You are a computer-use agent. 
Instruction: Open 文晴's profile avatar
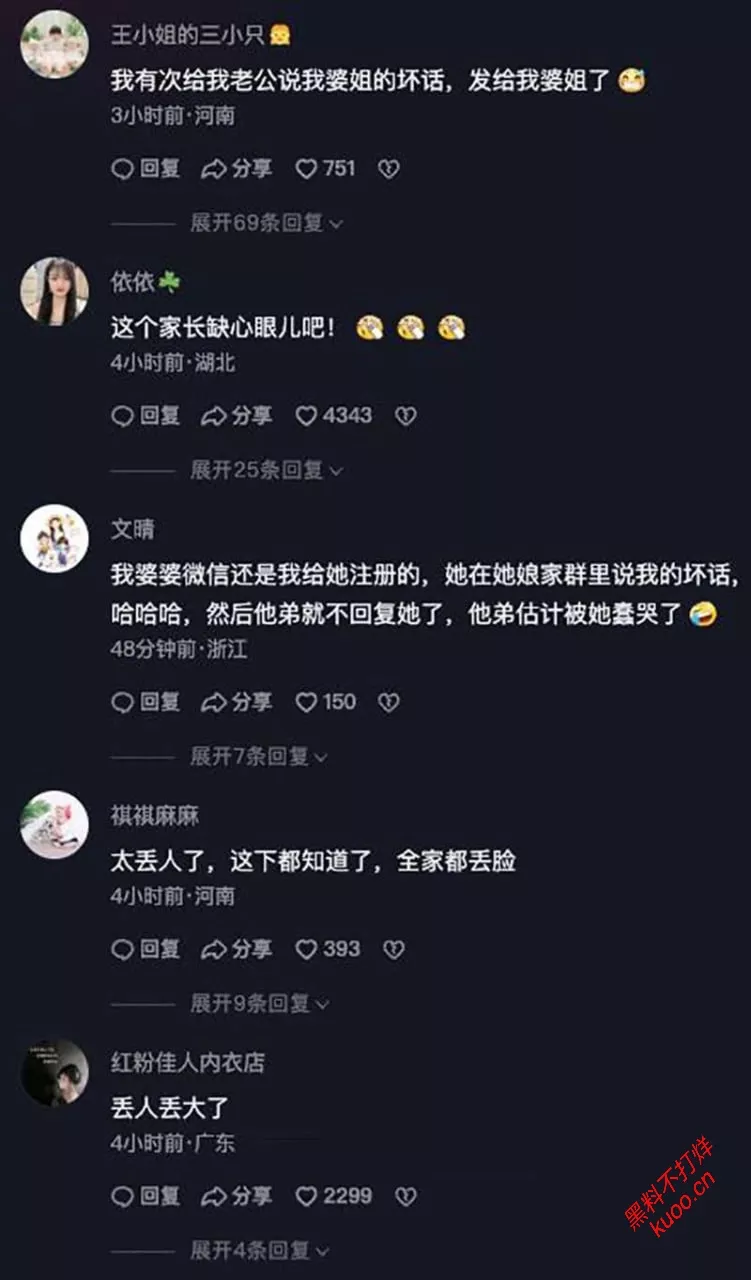point(54,538)
